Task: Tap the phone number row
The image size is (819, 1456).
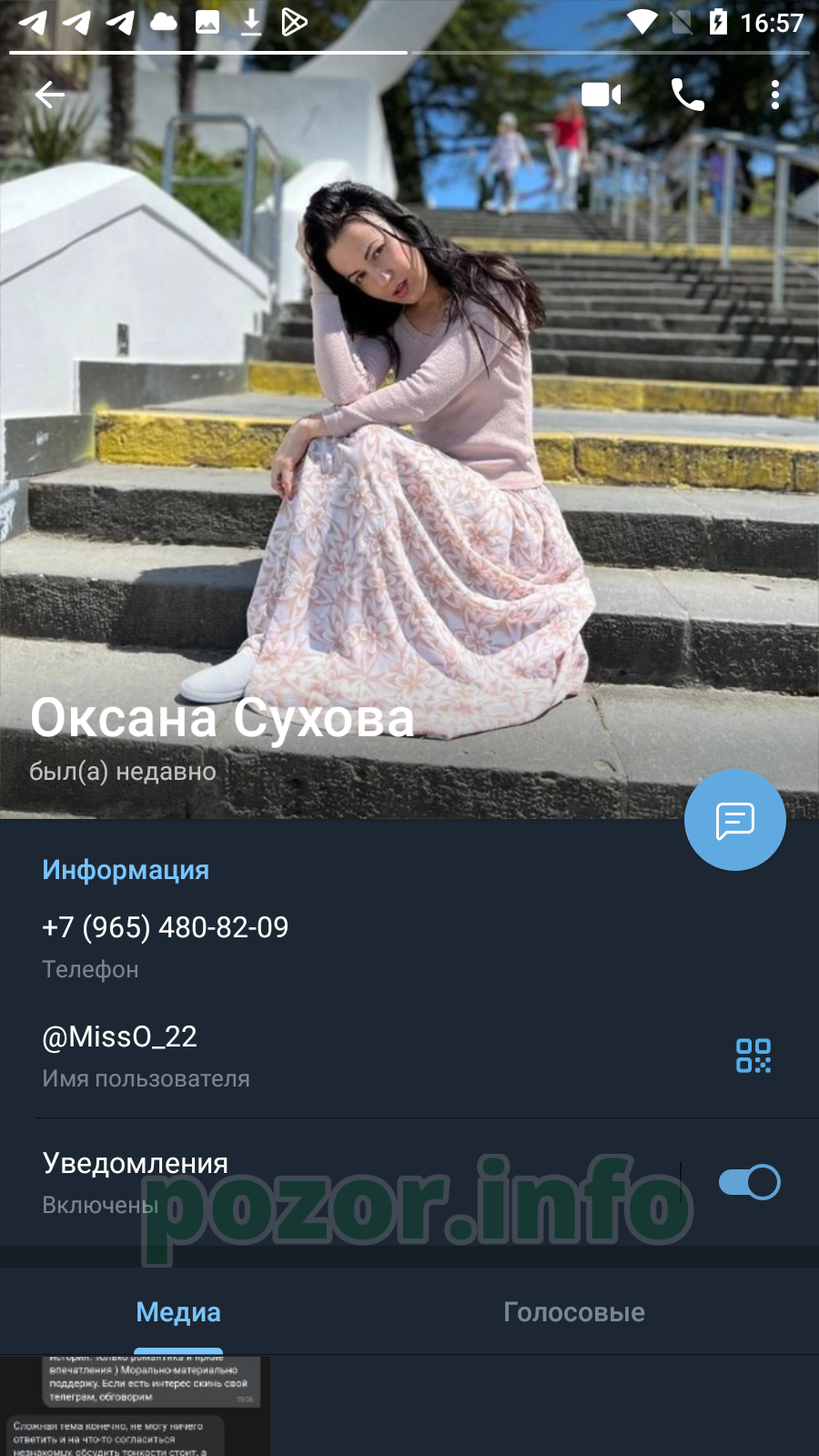Action: coord(409,946)
